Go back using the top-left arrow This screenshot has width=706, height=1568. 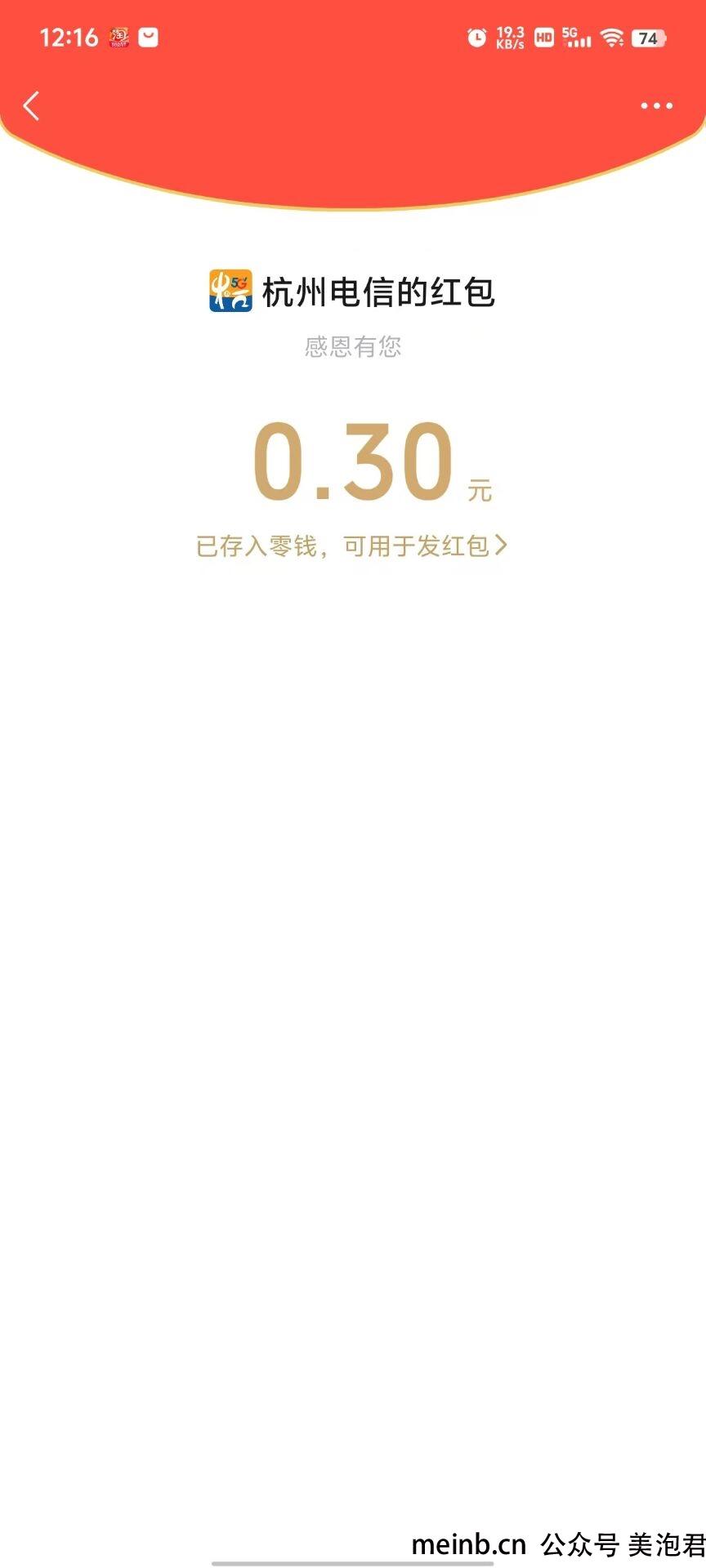(31, 106)
